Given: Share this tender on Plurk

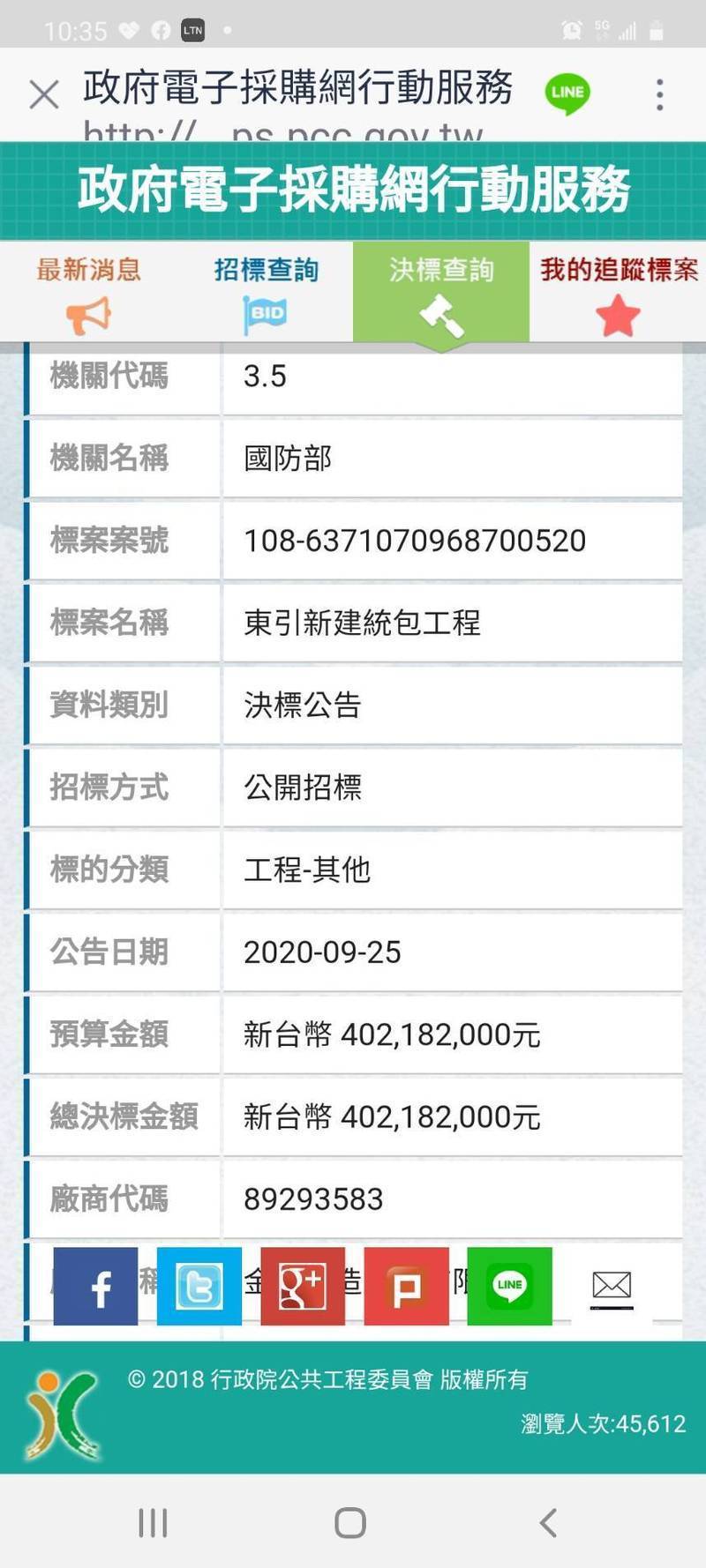Looking at the screenshot, I should coord(406,1286).
